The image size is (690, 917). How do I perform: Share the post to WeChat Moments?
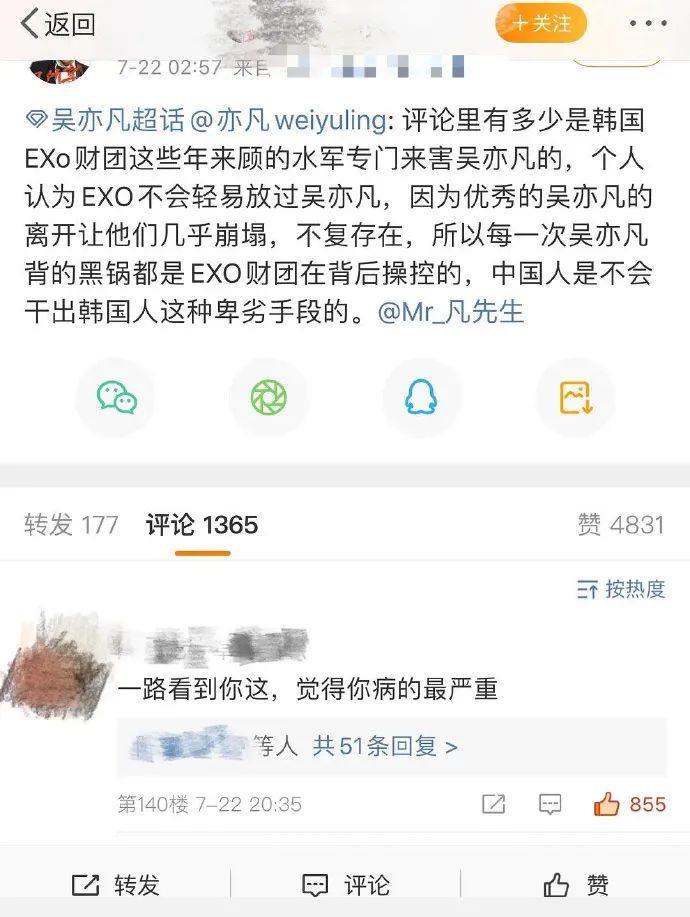[x=269, y=398]
